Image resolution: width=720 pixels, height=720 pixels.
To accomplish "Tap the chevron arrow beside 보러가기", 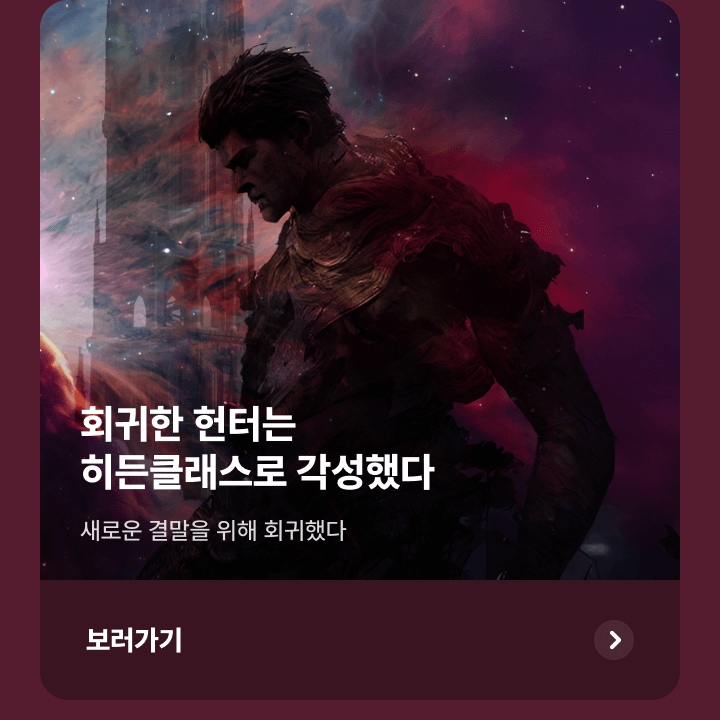I will coord(613,640).
